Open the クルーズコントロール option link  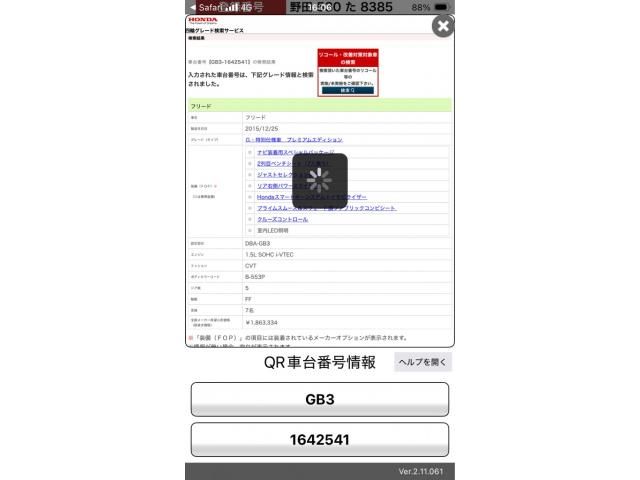(282, 218)
